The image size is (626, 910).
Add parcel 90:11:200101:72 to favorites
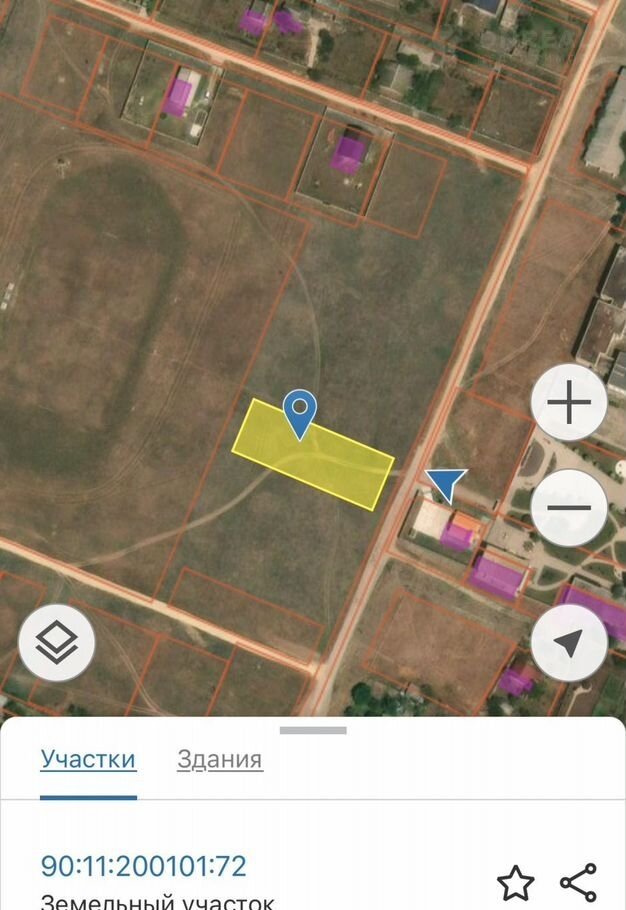[x=515, y=882]
